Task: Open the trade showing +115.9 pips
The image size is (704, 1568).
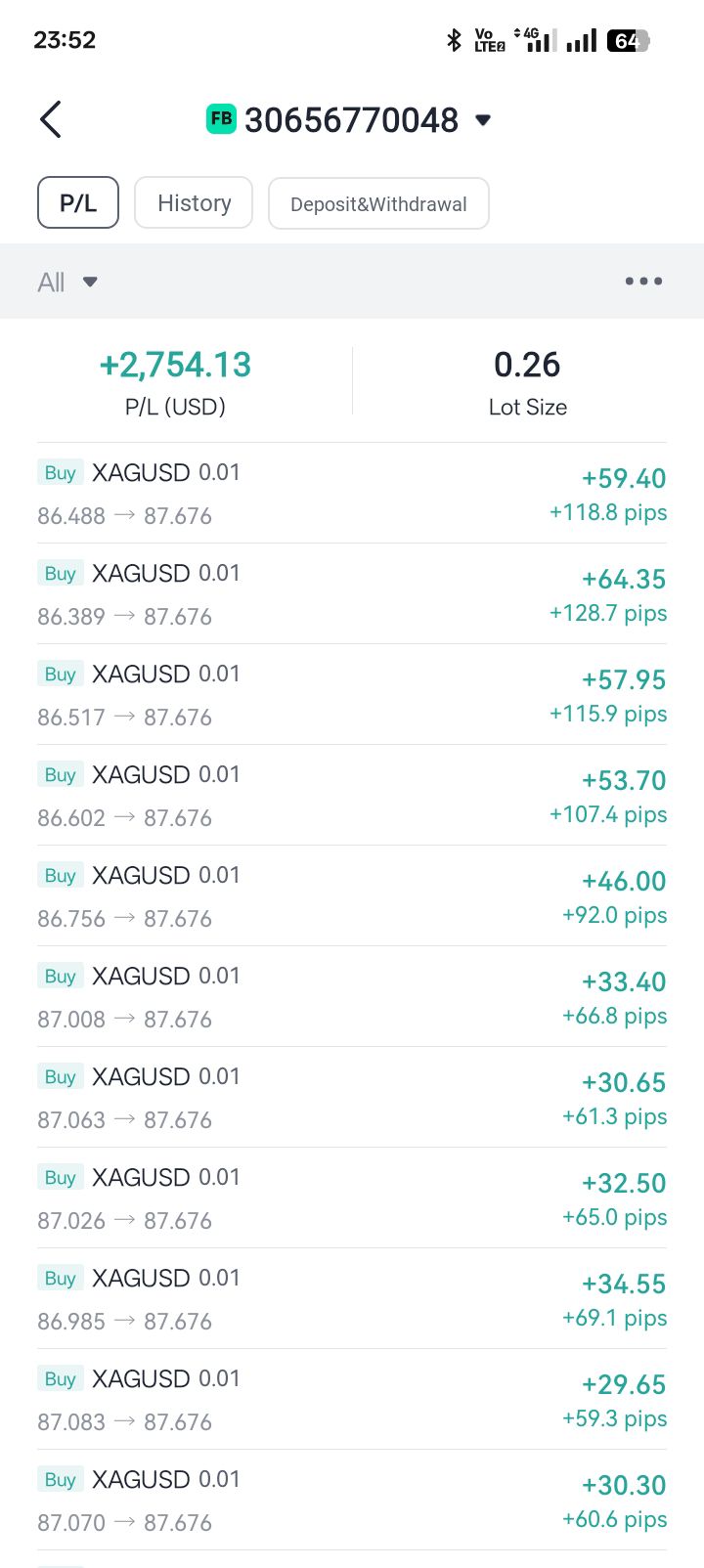Action: click(x=352, y=695)
